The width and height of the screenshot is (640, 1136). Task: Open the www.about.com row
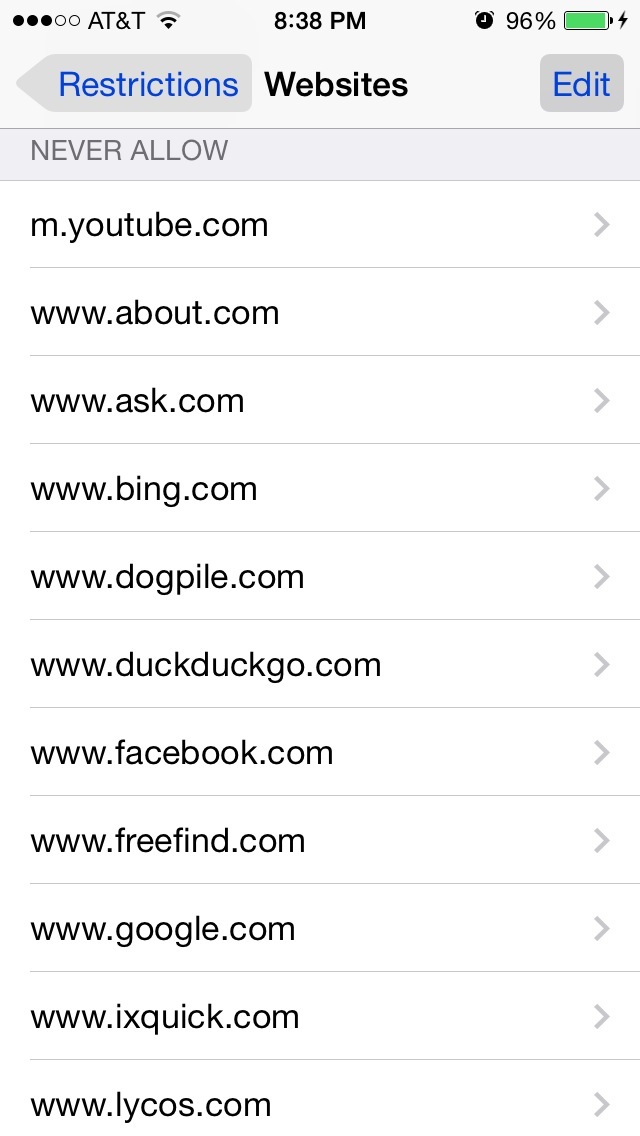(320, 312)
